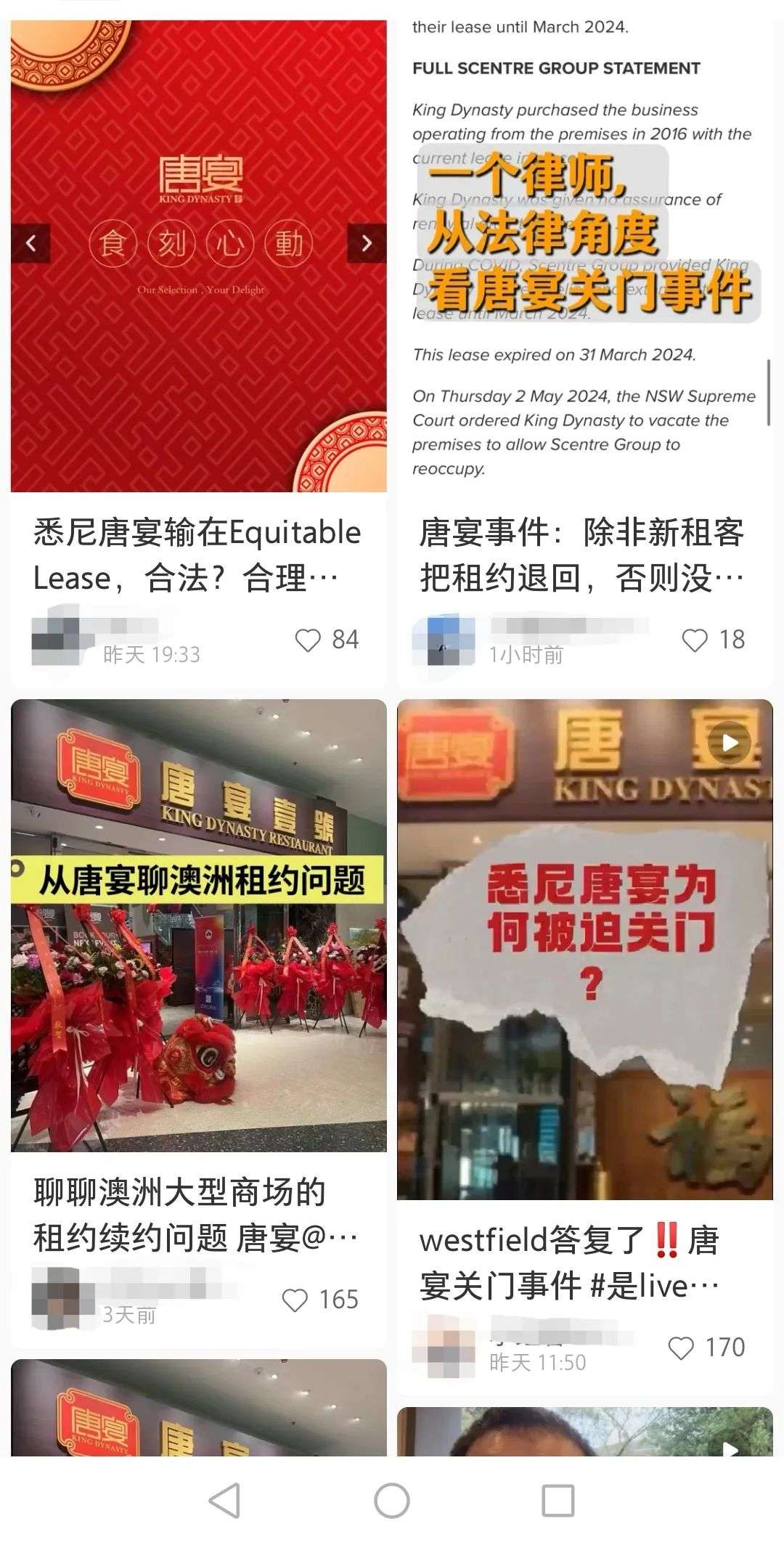784x1545 pixels.
Task: Like the post 唐宴事件：除非新租客
Action: coord(695,640)
